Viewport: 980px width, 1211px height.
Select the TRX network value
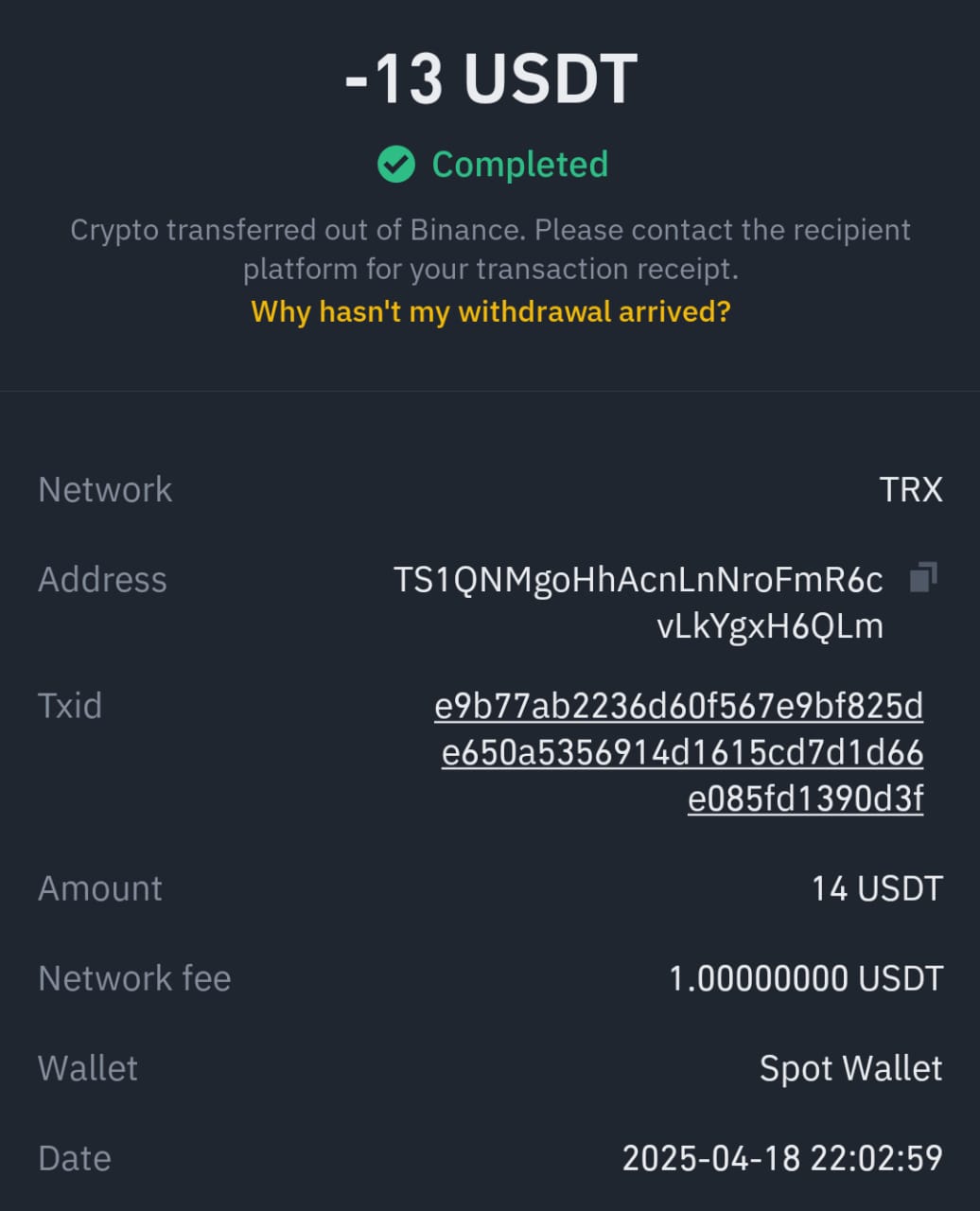(x=911, y=489)
